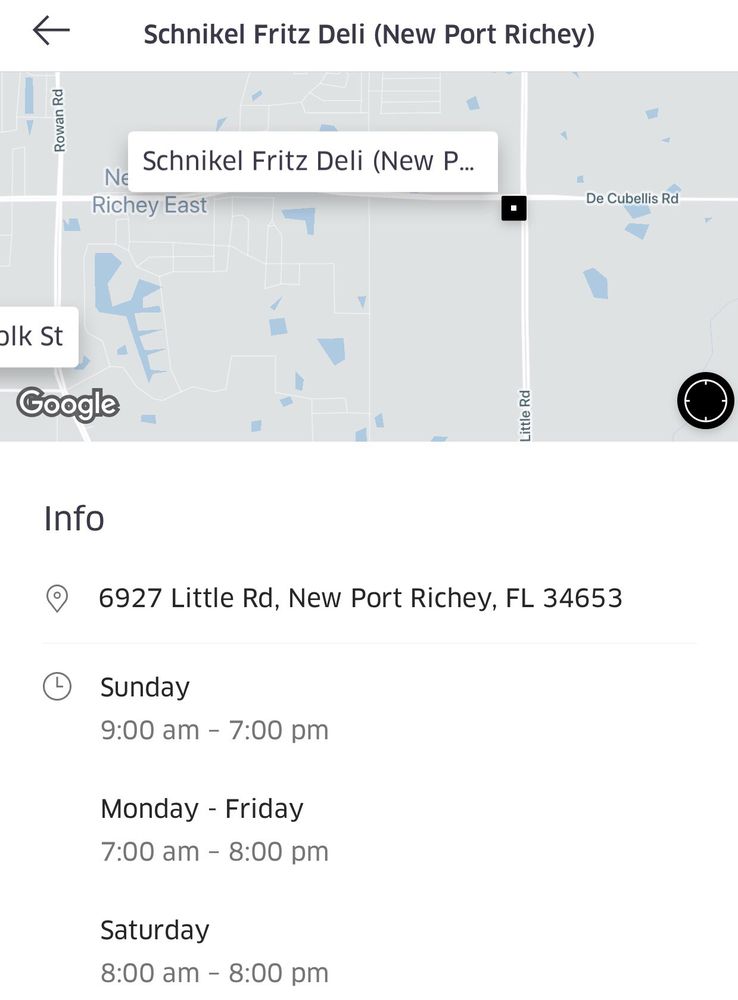The image size is (738, 1000).
Task: Open the address 6927 Little Rd in maps
Action: click(361, 597)
